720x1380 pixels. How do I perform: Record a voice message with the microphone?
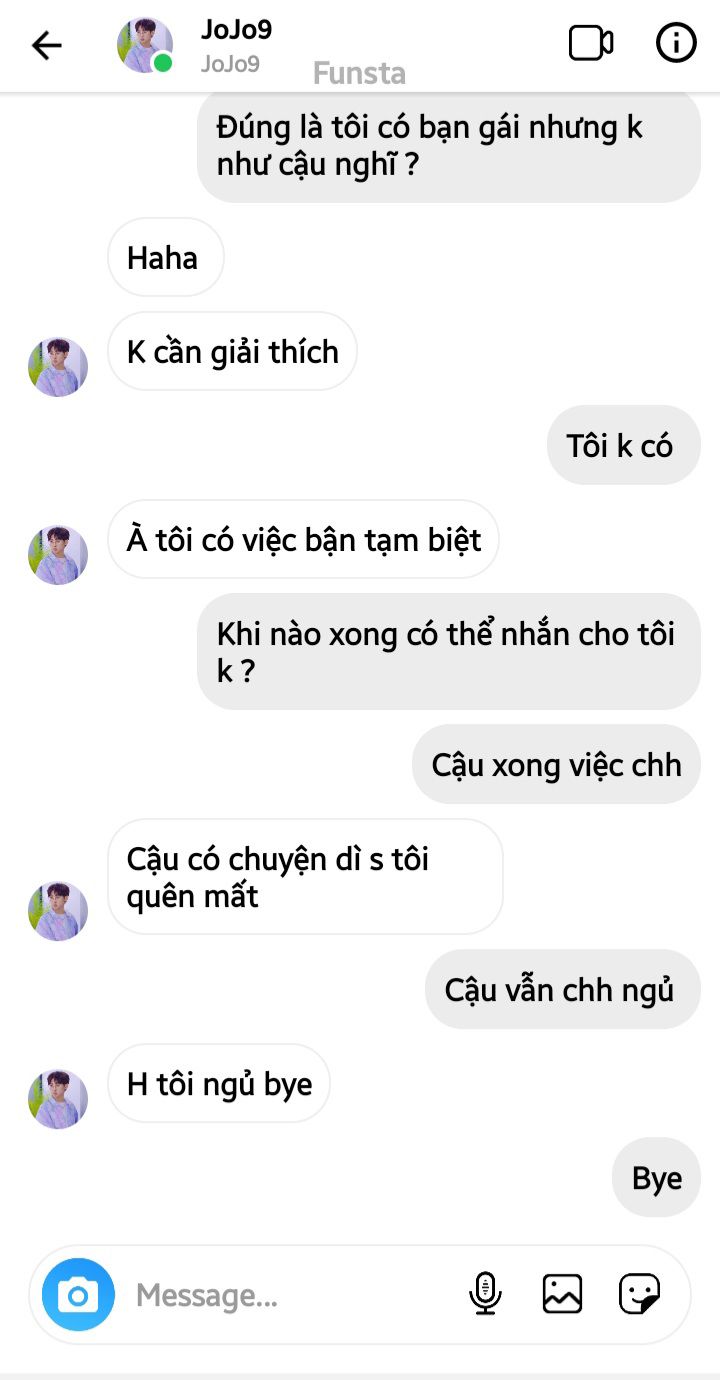pos(485,1294)
